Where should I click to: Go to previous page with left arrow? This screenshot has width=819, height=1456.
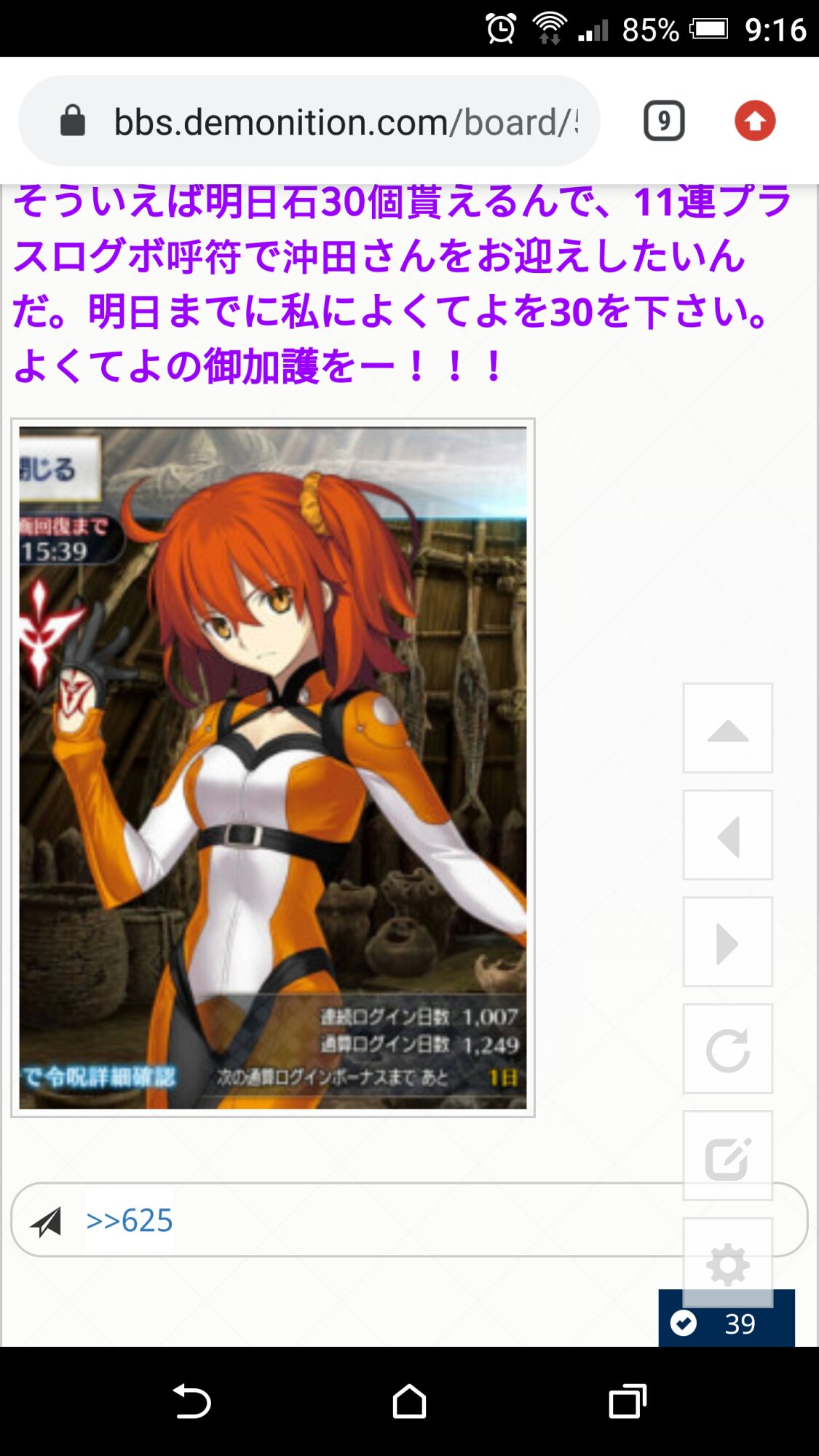pyautogui.click(x=727, y=836)
